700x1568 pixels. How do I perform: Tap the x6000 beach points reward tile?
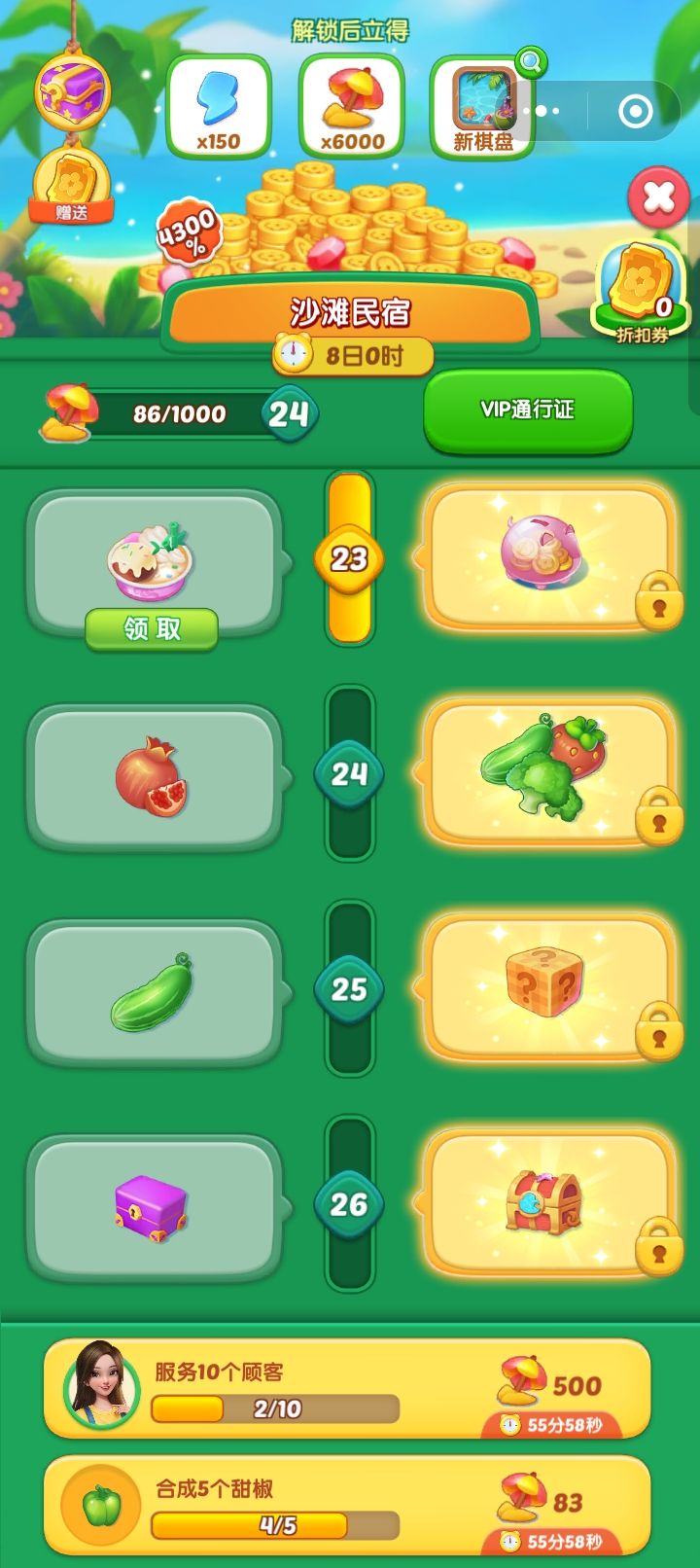pyautogui.click(x=351, y=107)
